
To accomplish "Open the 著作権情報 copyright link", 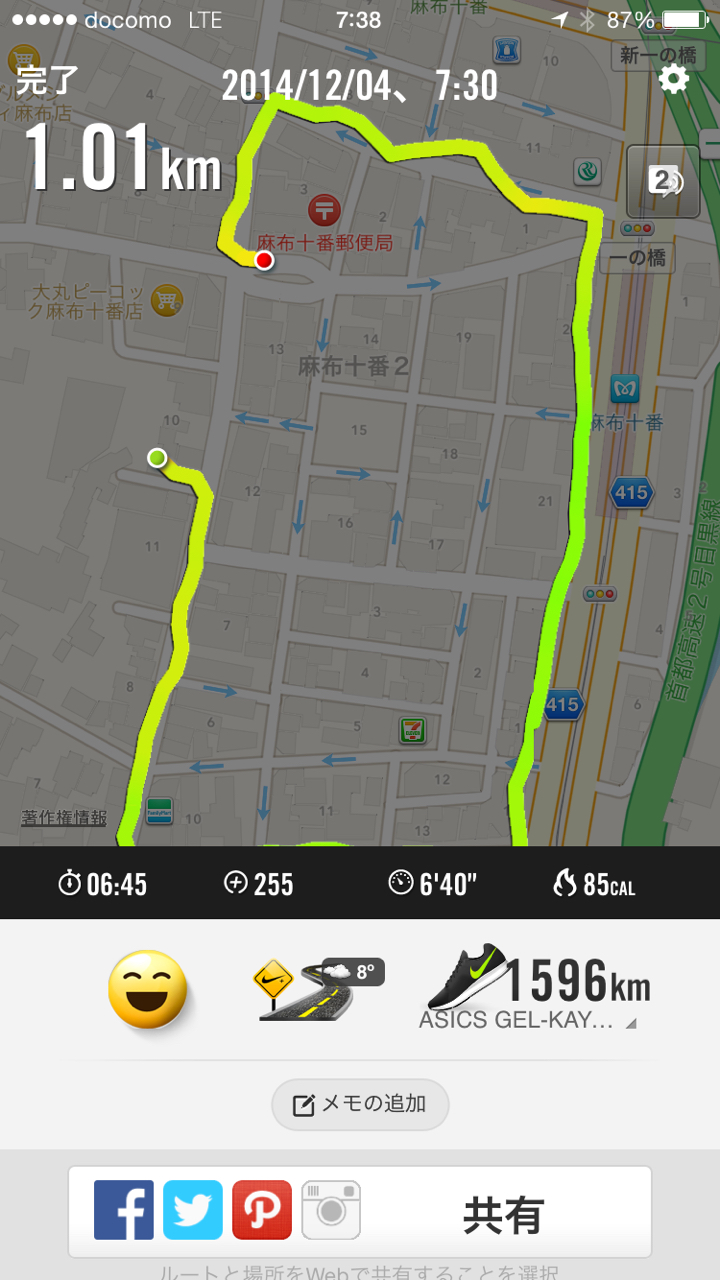I will coord(64,817).
